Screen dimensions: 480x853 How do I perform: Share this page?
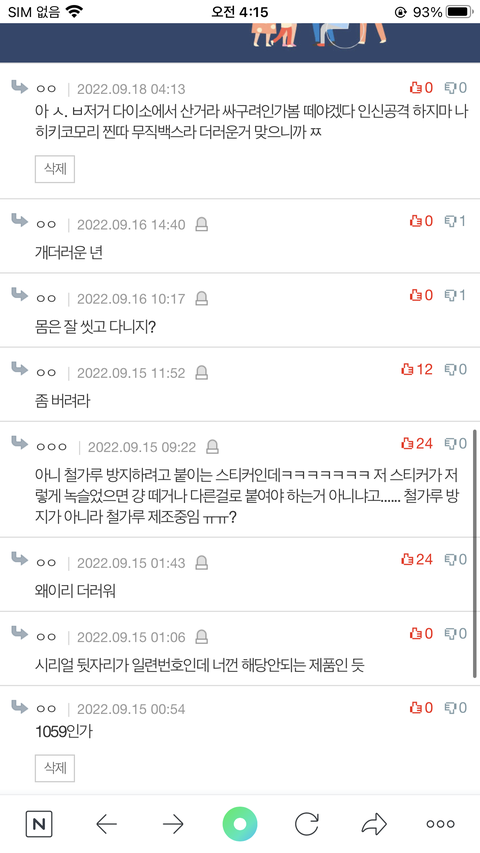point(374,824)
